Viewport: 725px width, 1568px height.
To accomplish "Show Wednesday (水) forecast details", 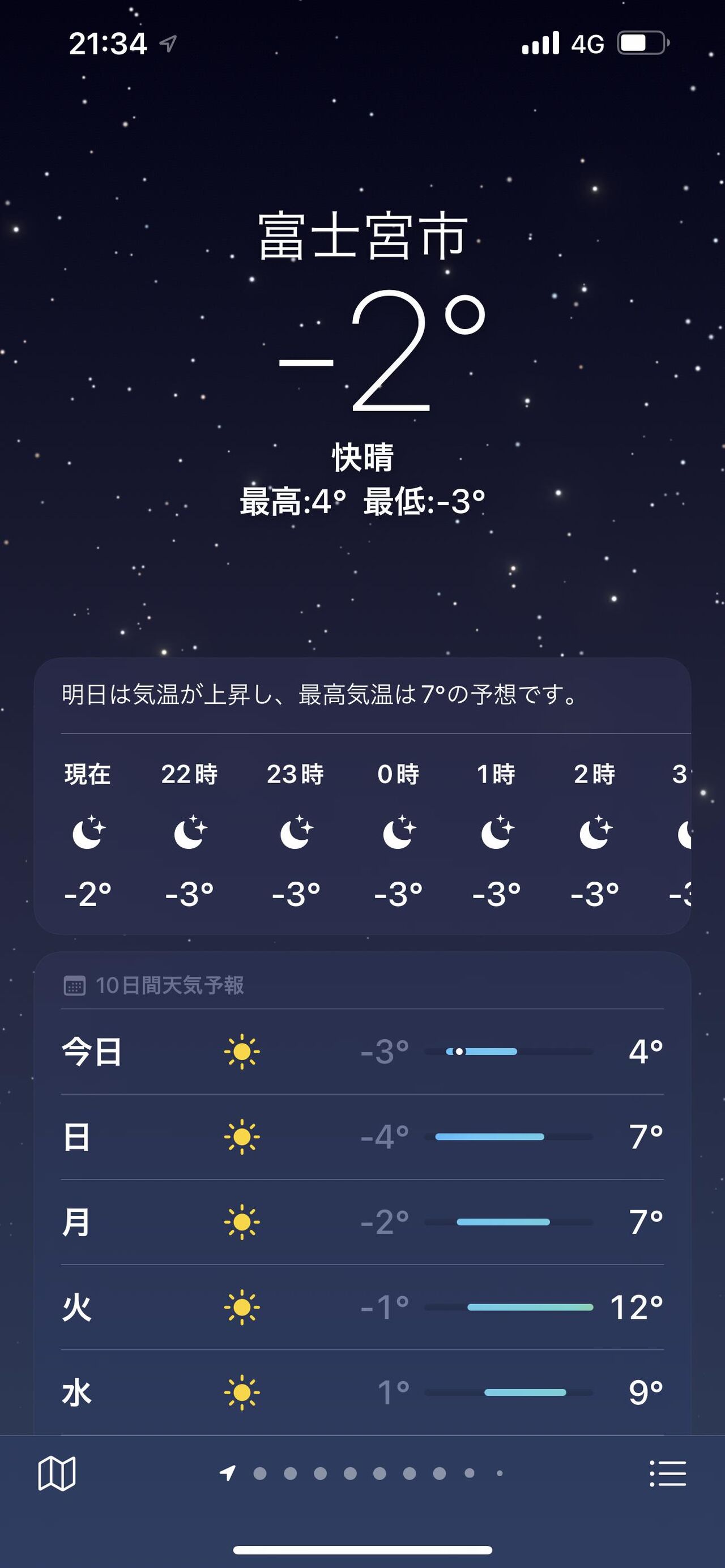I will (x=362, y=1392).
